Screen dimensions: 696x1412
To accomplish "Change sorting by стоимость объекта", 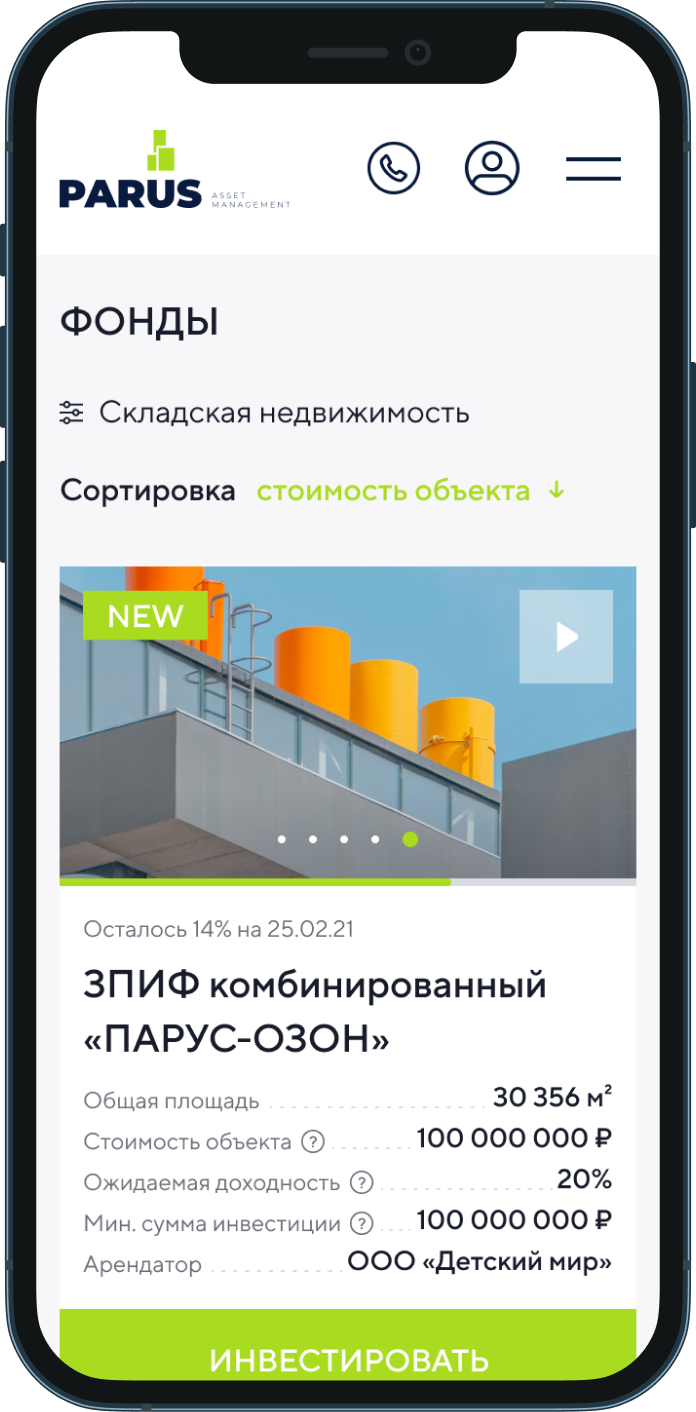I will click(x=410, y=491).
